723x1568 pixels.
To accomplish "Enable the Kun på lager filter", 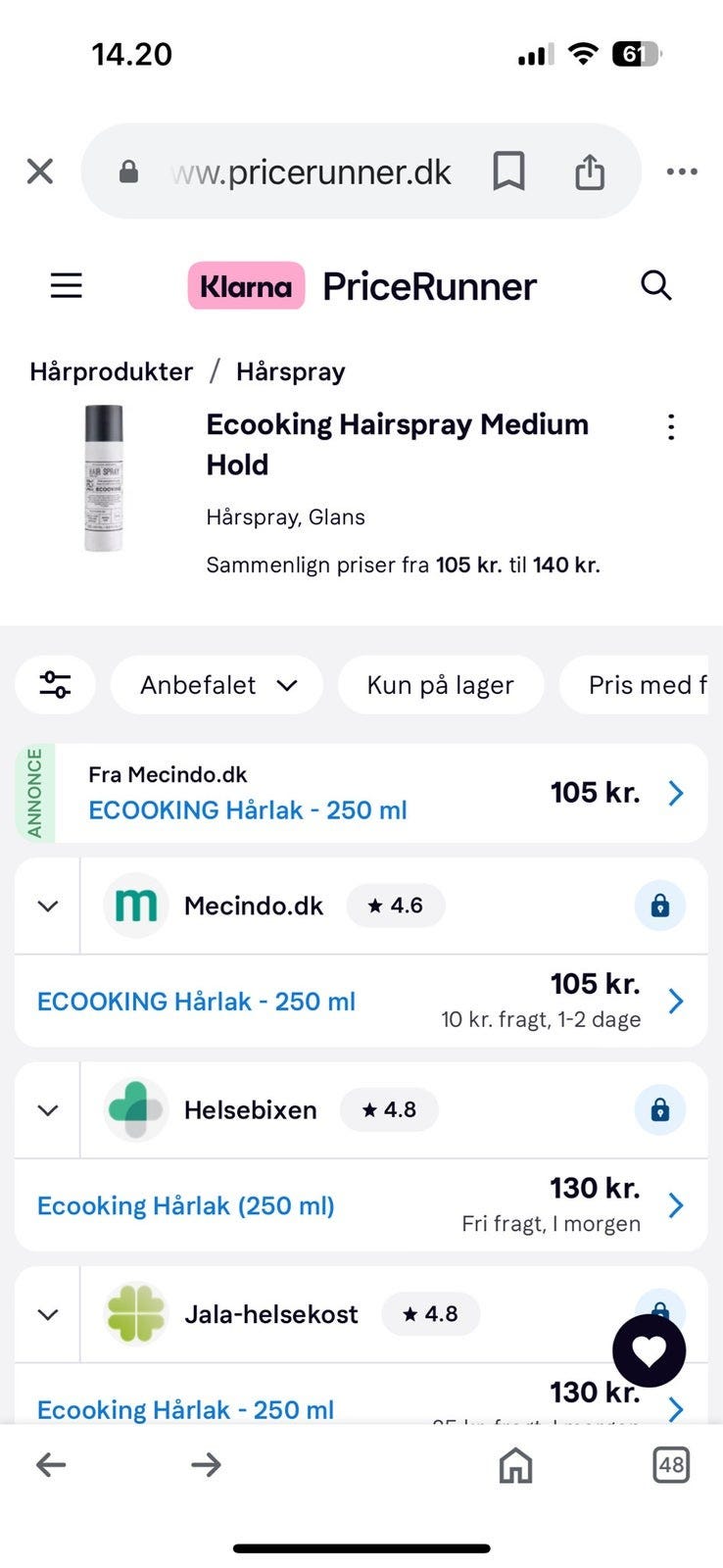I will tap(440, 684).
